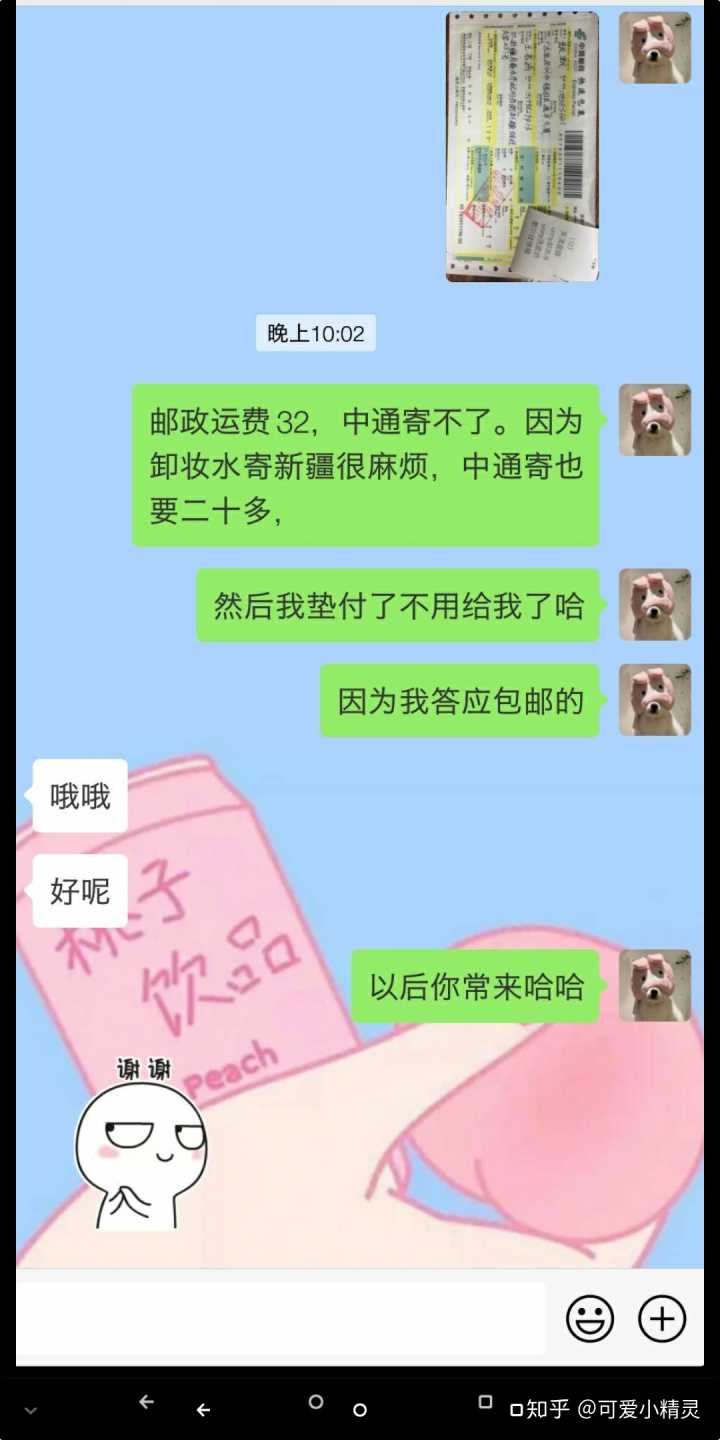Image resolution: width=720 pixels, height=1440 pixels.
Task: Open sender avatar beside "因为我答应包邮的"
Action: tap(655, 700)
